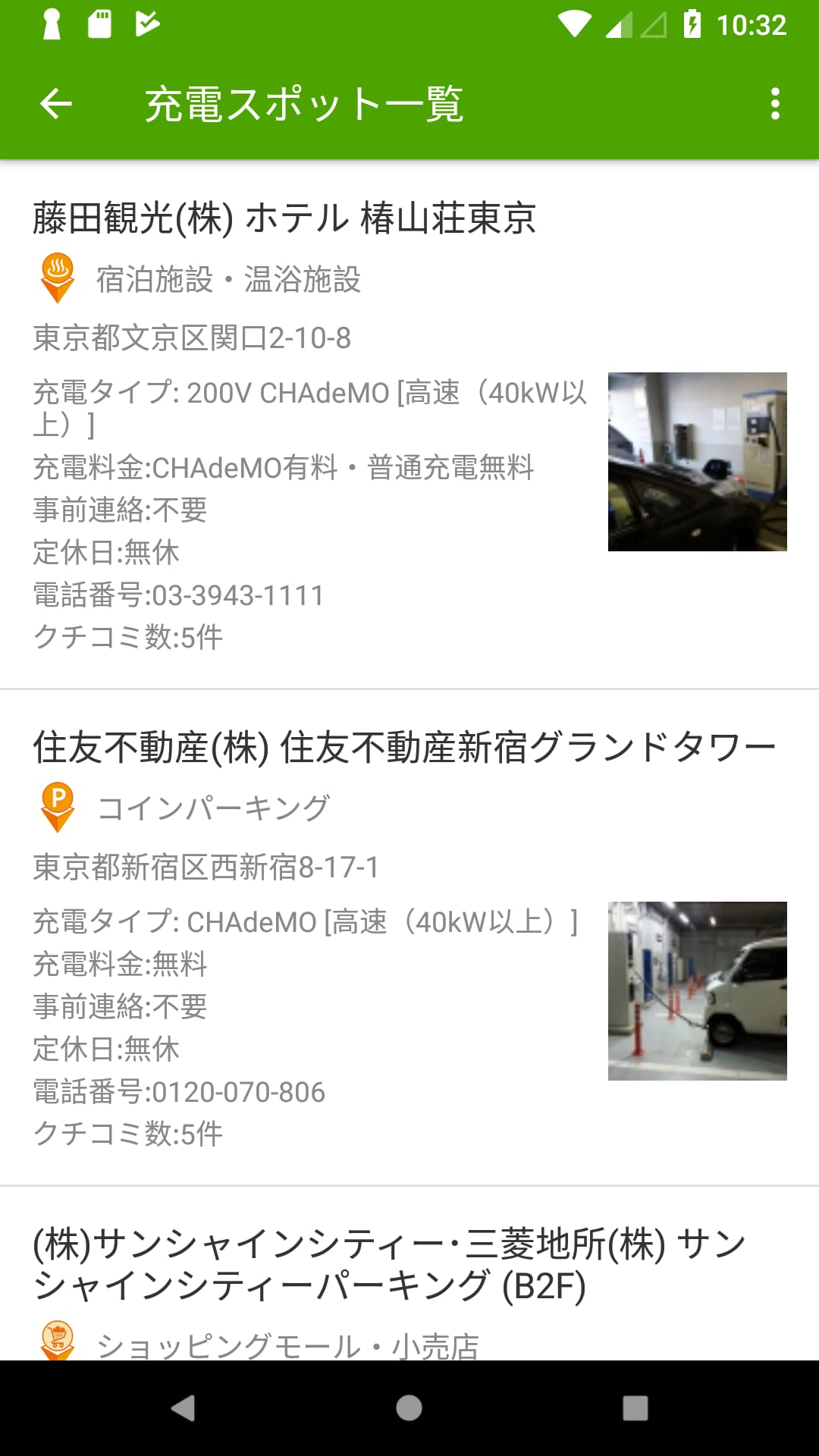Call phone number 0120-070-806

[178, 1093]
